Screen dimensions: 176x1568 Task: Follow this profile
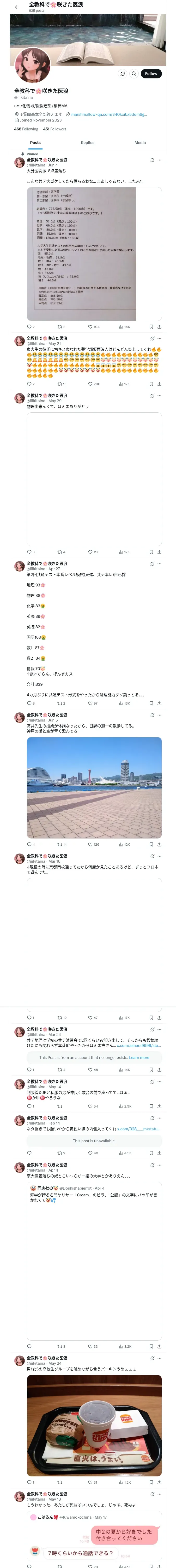point(150,74)
